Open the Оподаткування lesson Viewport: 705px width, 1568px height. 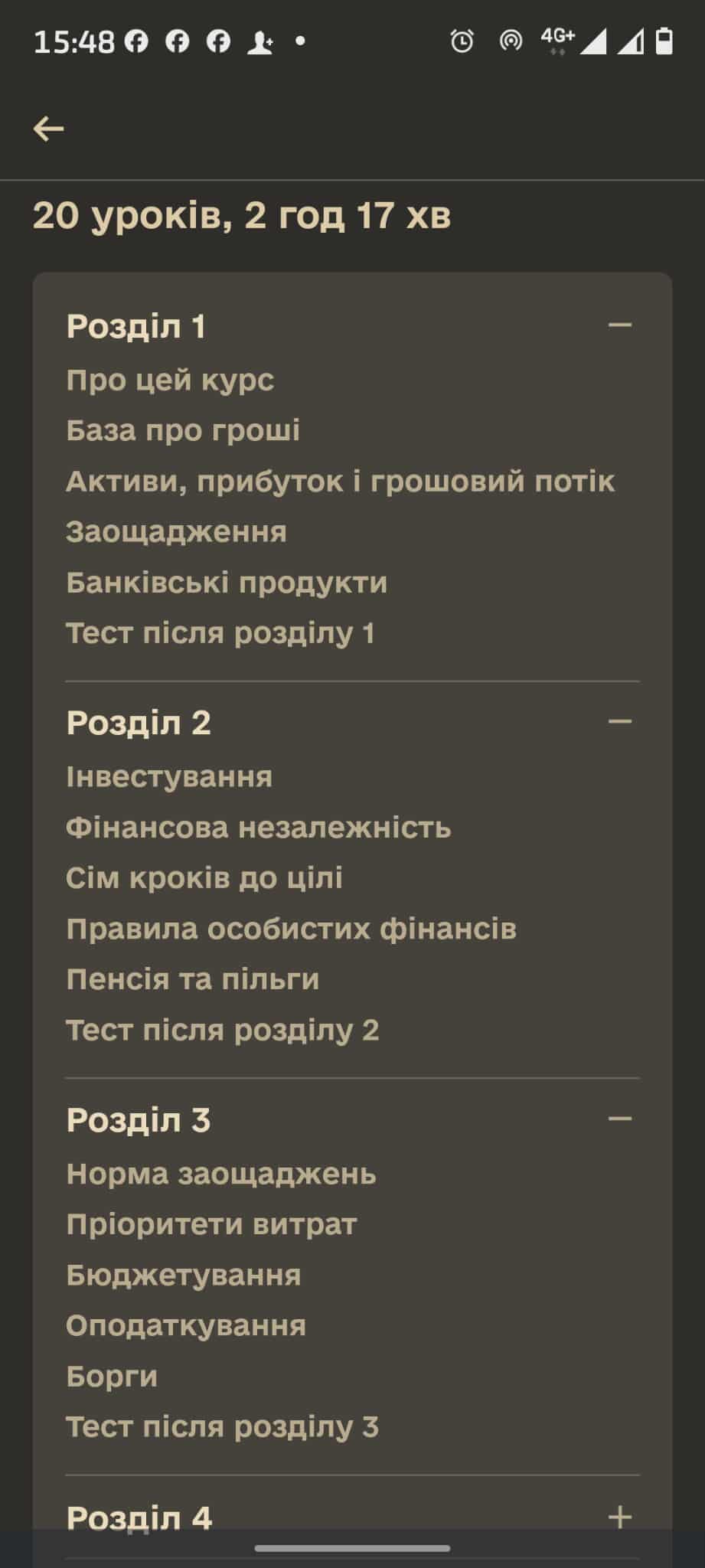click(x=186, y=1325)
